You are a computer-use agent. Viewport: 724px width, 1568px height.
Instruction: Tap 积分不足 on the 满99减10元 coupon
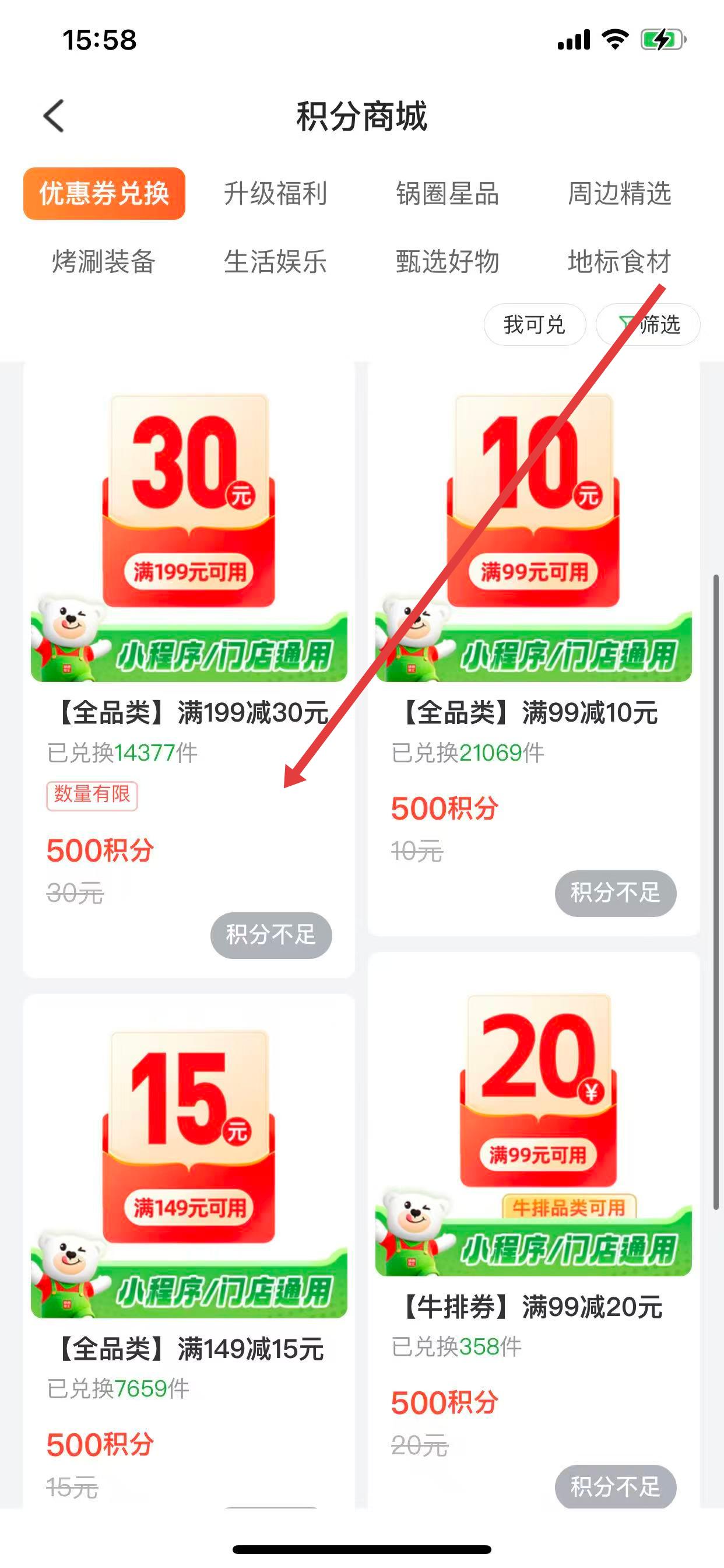pyautogui.click(x=615, y=893)
